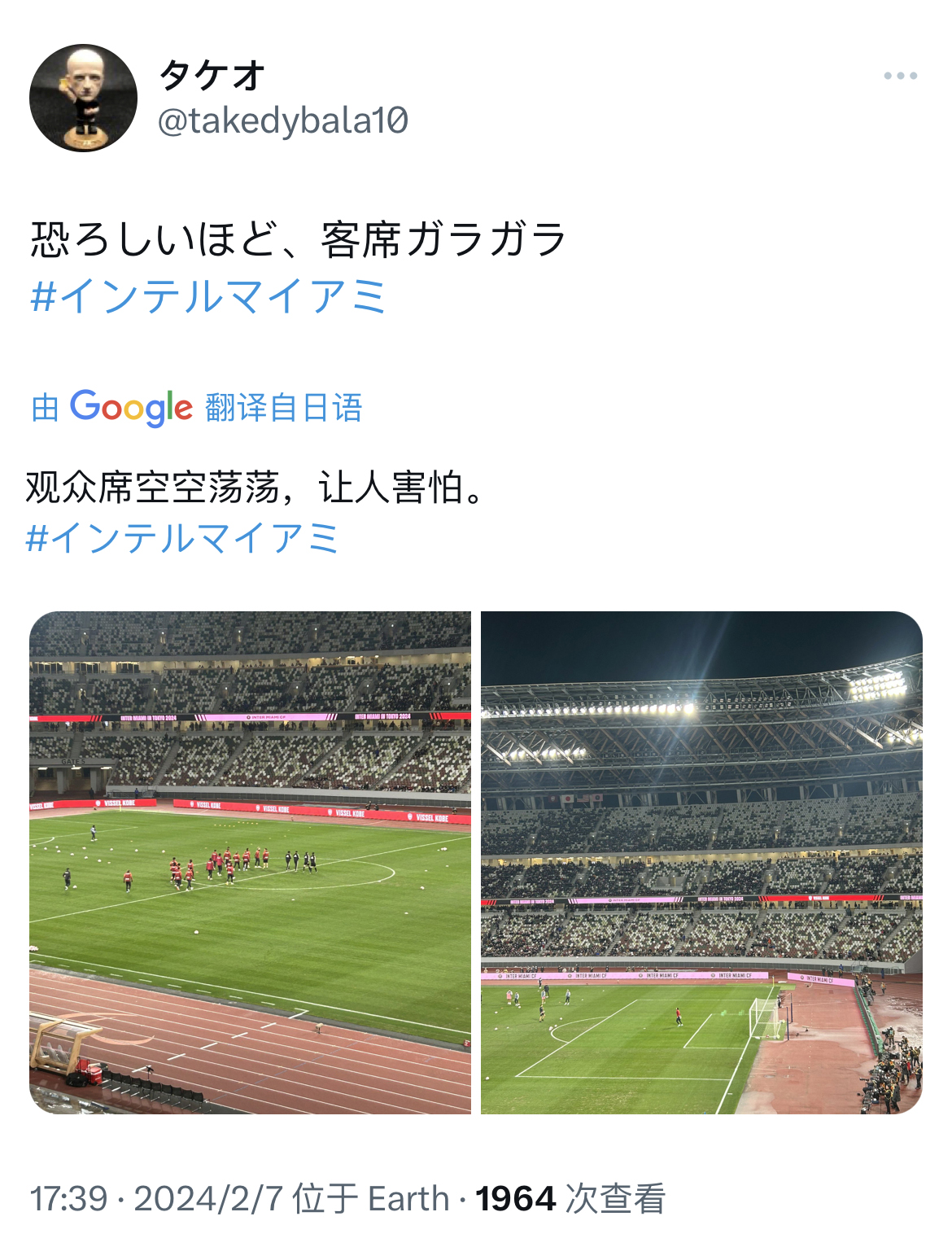Open タケオ's profile picture
Screen dimensions: 952x1247
83,98
